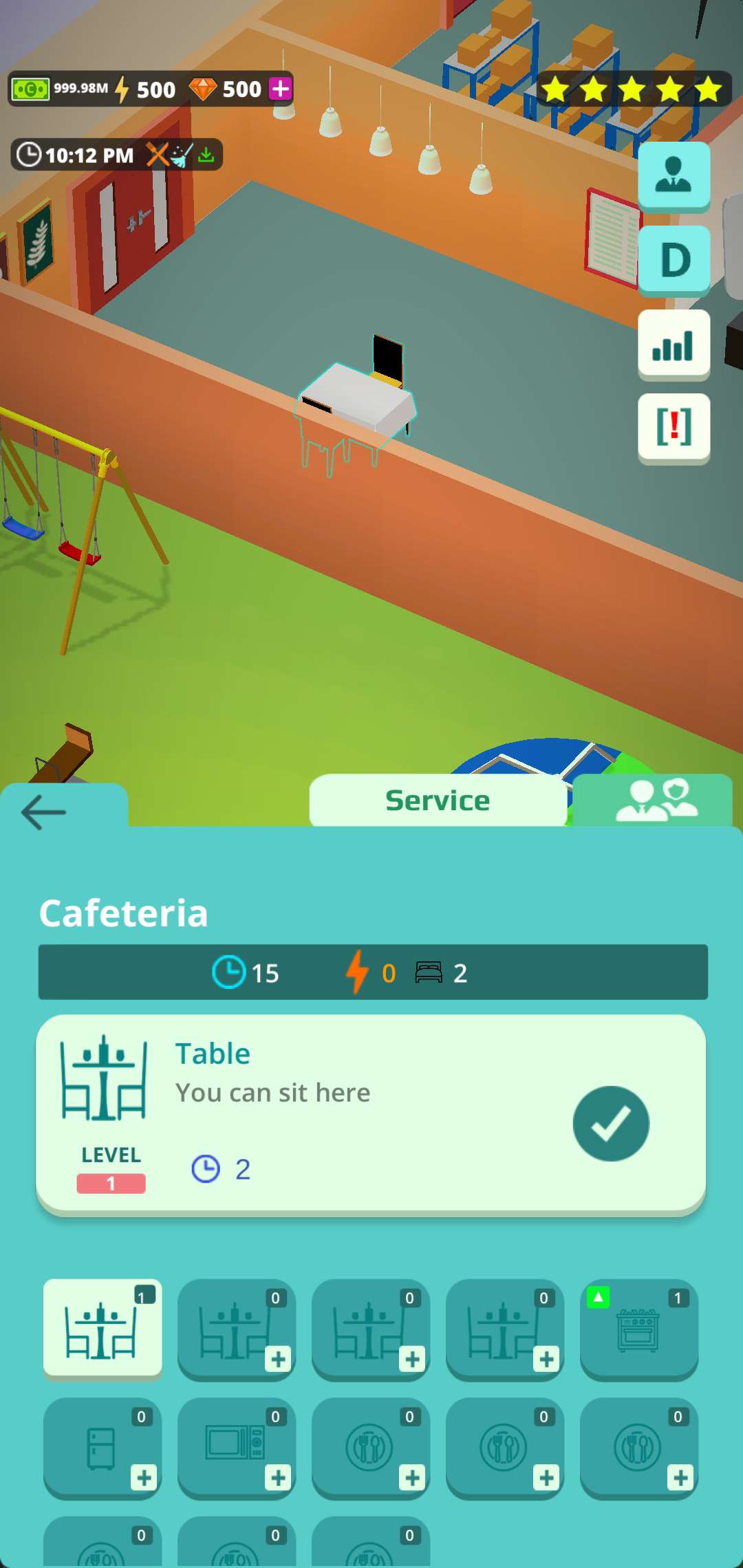
Task: Select the owned level 1 table slot
Action: tap(103, 1328)
